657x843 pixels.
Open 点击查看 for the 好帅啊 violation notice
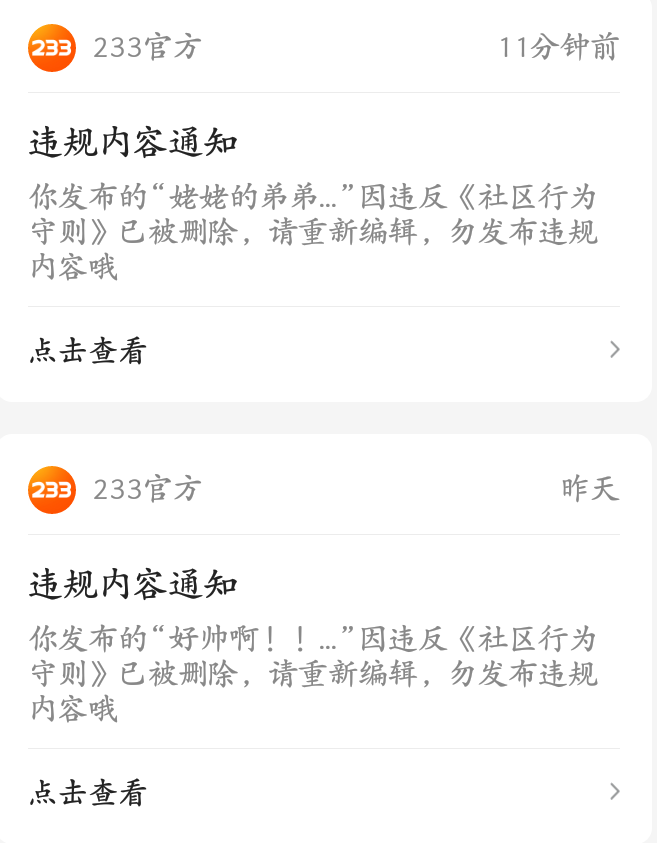coord(88,793)
